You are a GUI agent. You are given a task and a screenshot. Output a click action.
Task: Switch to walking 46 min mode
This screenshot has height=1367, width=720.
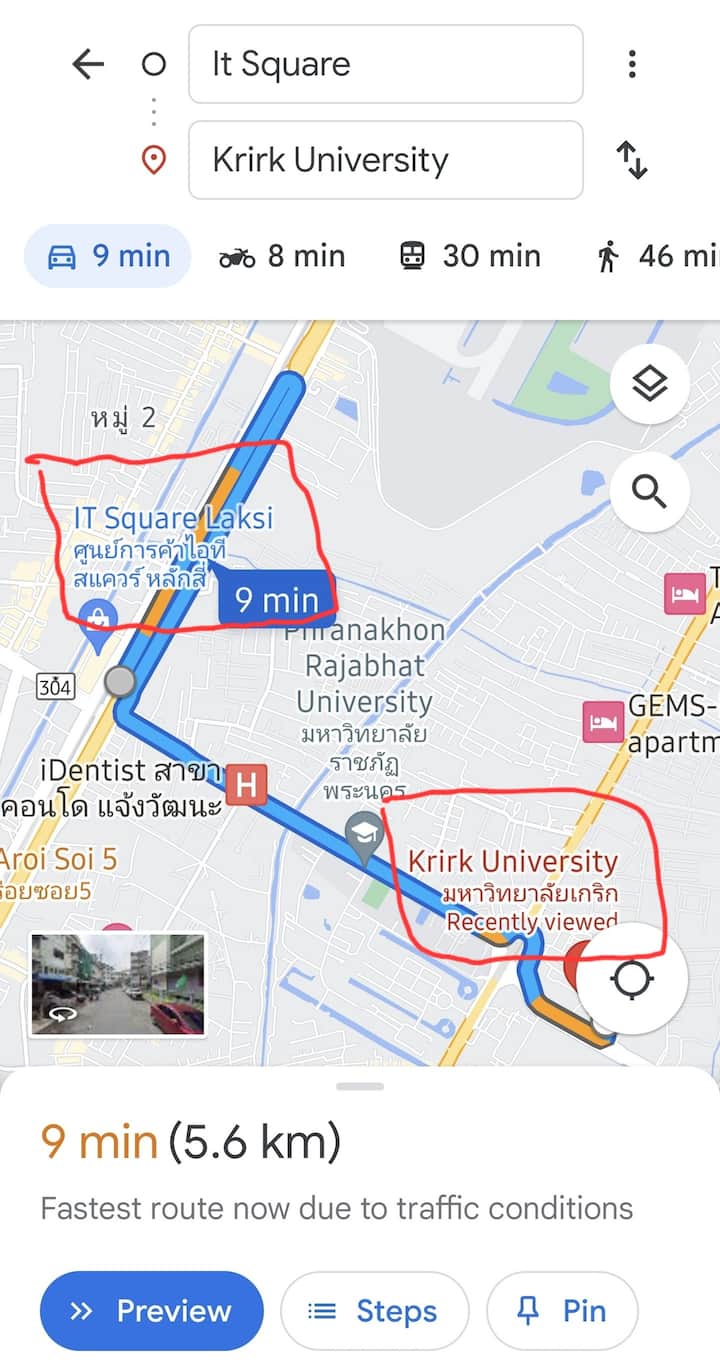click(655, 256)
